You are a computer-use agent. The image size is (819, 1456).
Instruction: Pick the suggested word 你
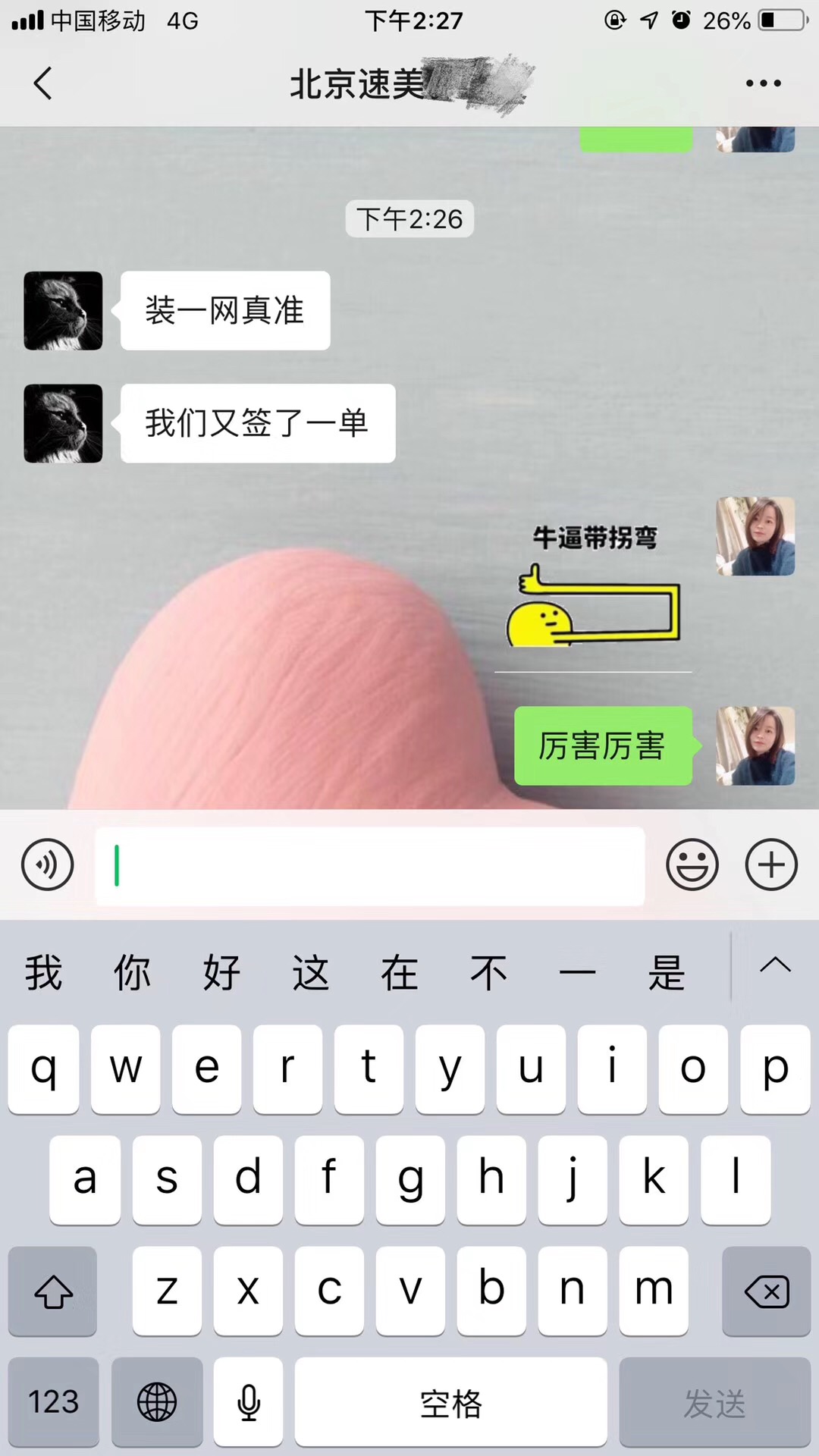[x=132, y=973]
